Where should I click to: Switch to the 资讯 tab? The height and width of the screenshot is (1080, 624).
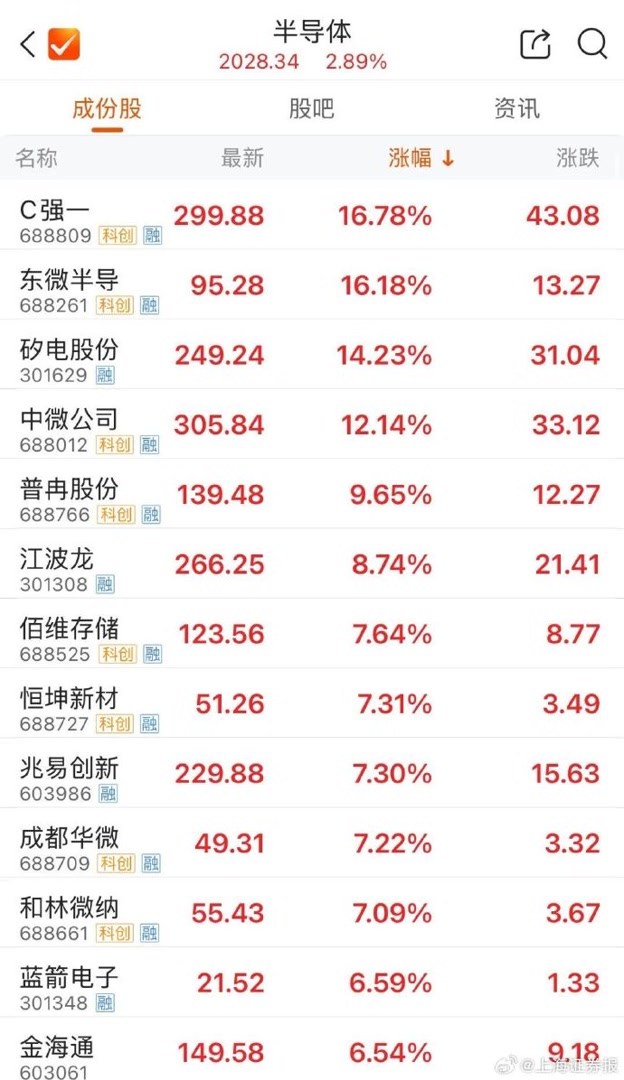coord(516,108)
